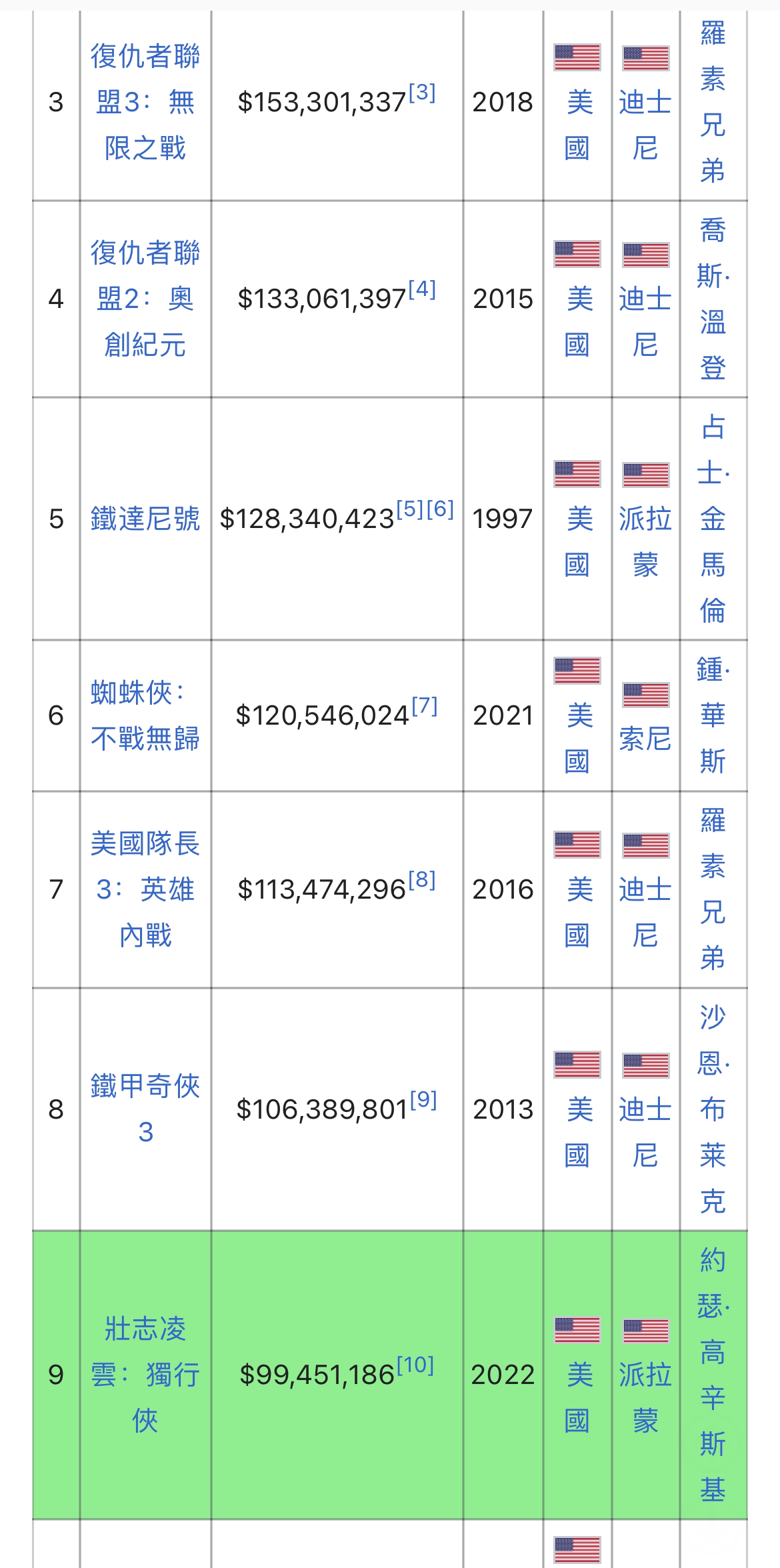The image size is (780, 1568).
Task: Tap citation [3] next to $153,301,337
Action: point(422,93)
